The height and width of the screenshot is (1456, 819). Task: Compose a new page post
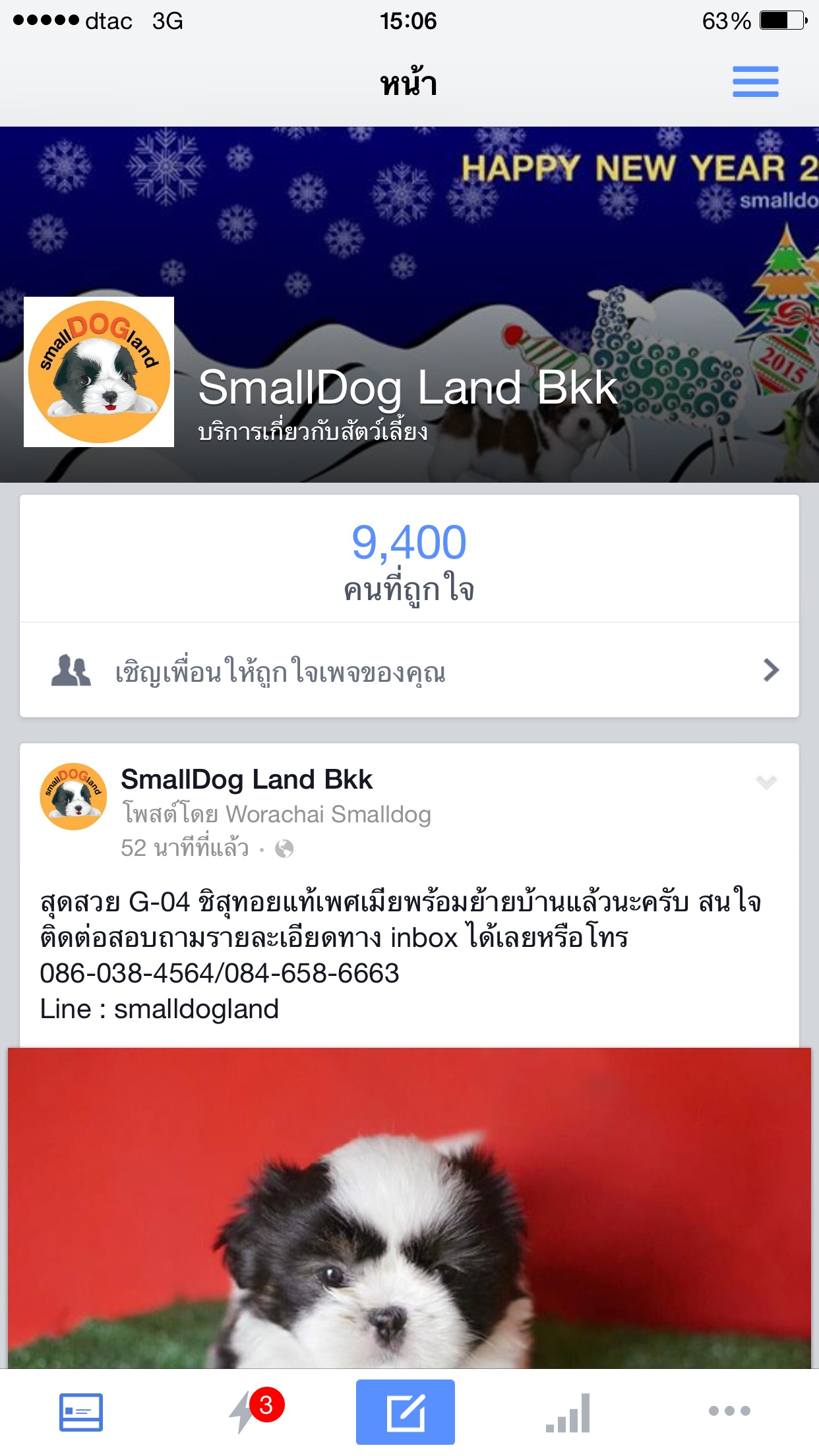coord(405,1412)
